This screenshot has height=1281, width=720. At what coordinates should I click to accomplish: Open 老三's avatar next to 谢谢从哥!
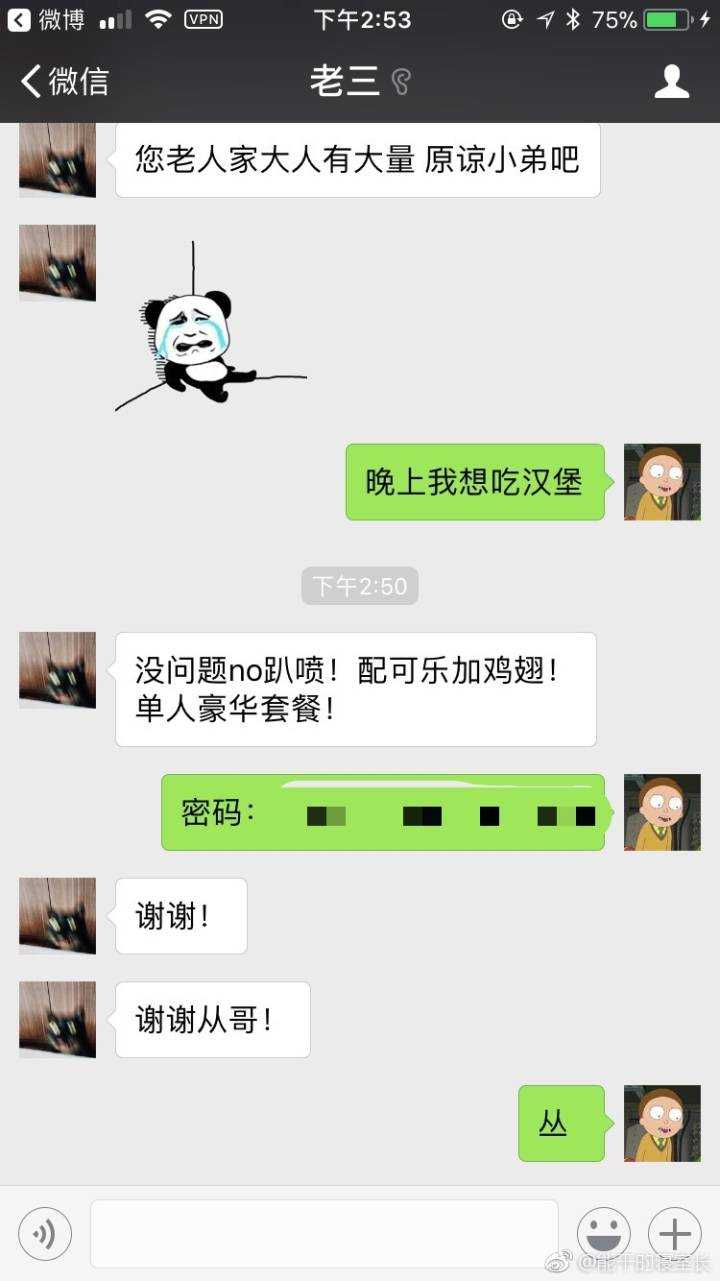[58, 1019]
